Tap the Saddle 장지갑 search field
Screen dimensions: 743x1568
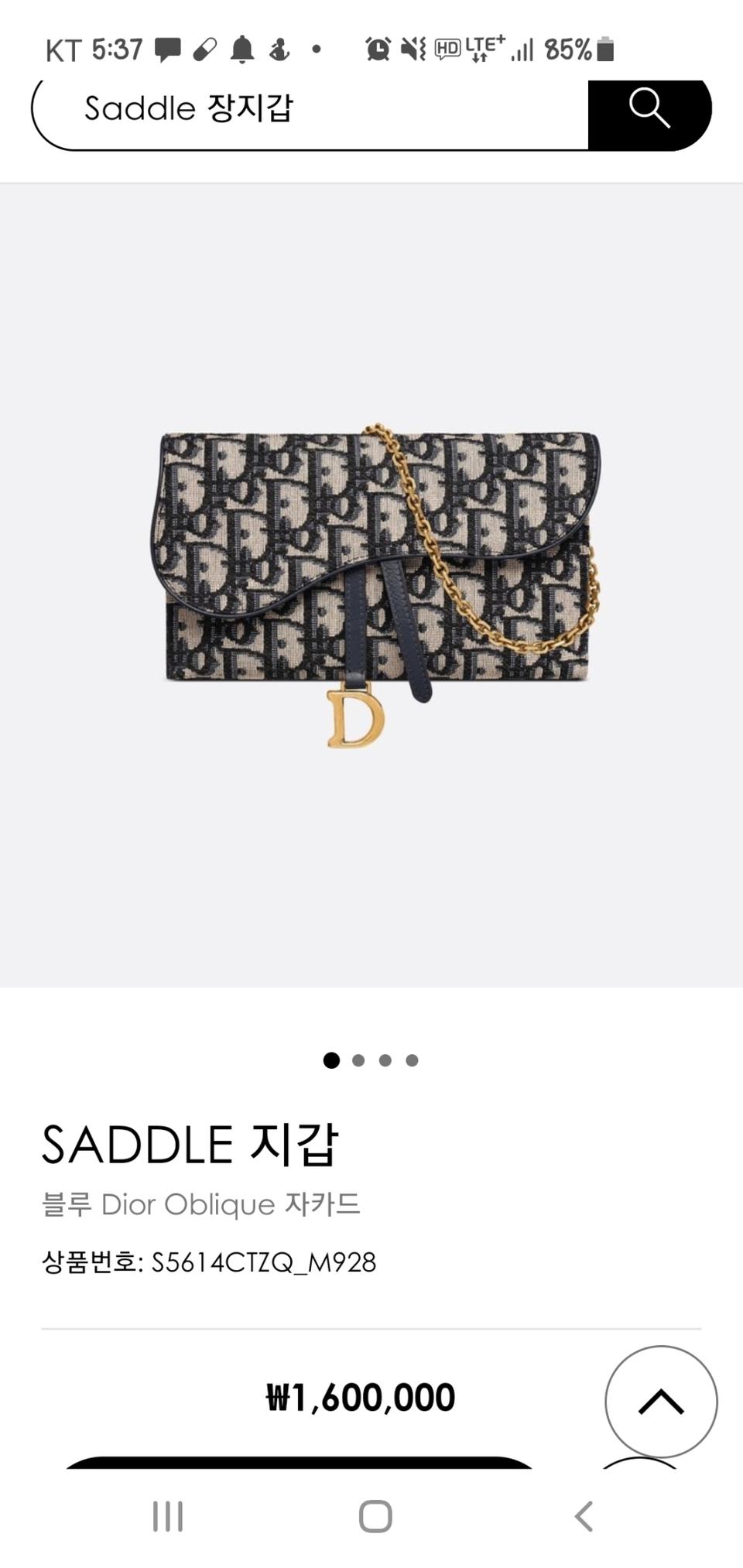pyautogui.click(x=310, y=109)
